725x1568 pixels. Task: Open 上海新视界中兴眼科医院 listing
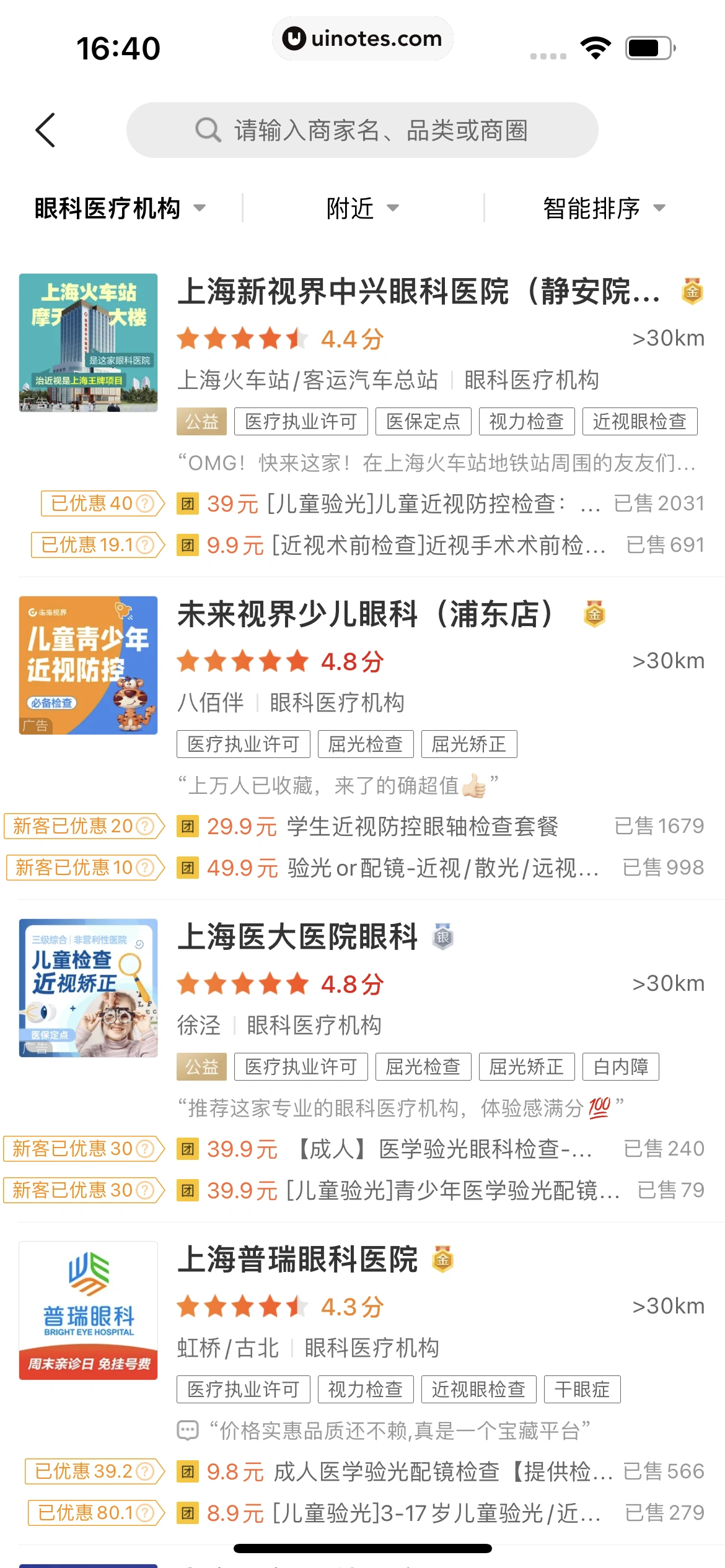click(419, 292)
